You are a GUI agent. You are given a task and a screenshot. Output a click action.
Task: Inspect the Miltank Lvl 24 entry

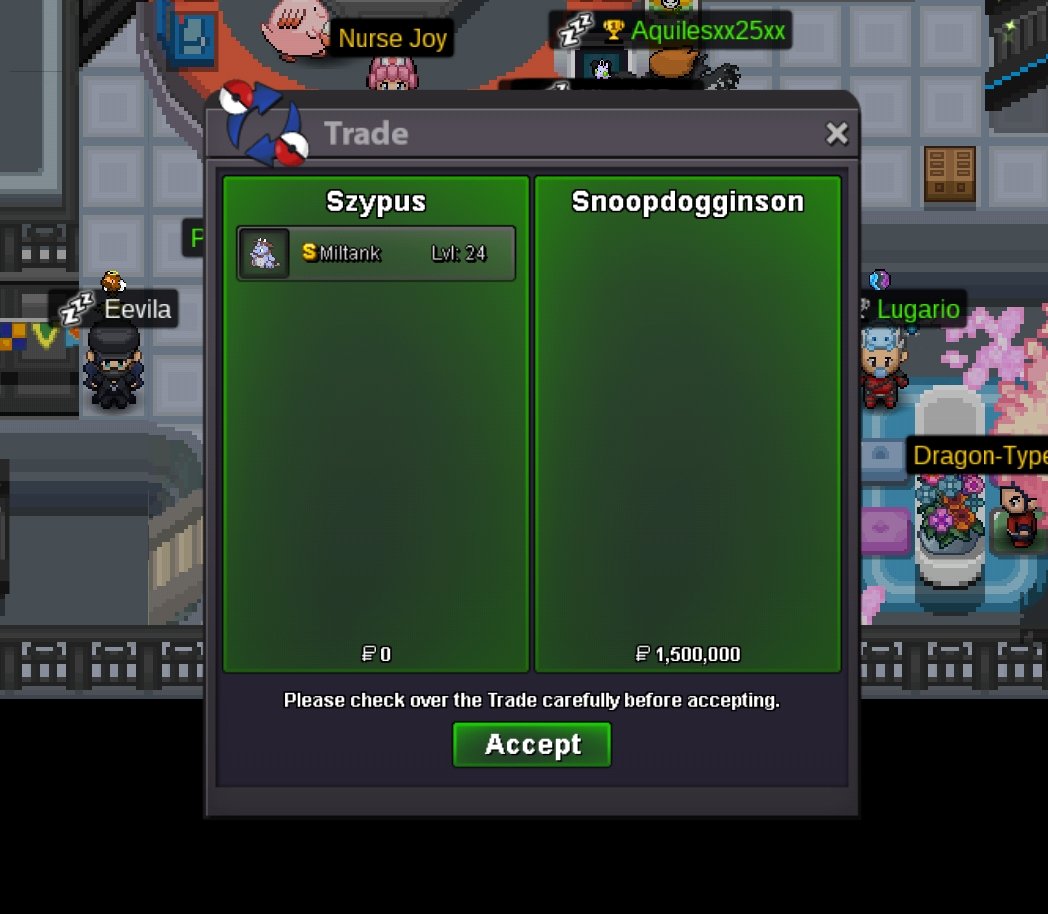[377, 254]
